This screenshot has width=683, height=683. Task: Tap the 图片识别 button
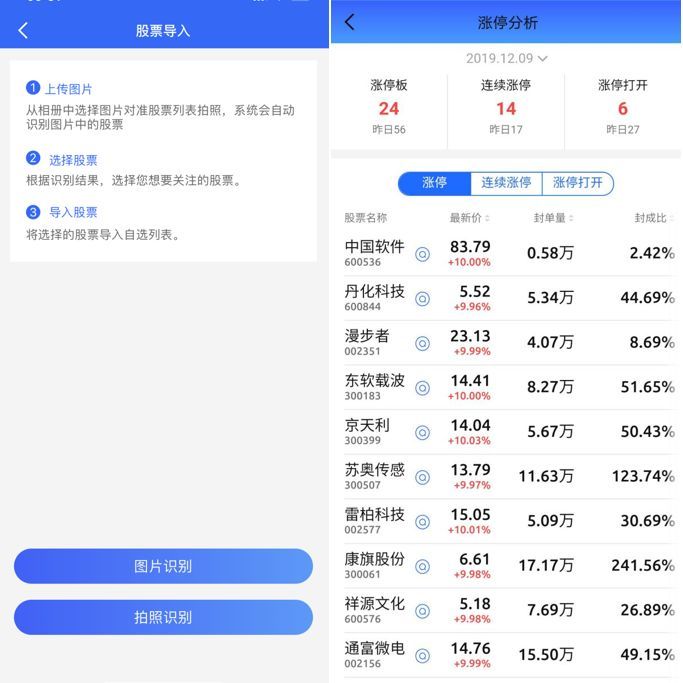[163, 566]
